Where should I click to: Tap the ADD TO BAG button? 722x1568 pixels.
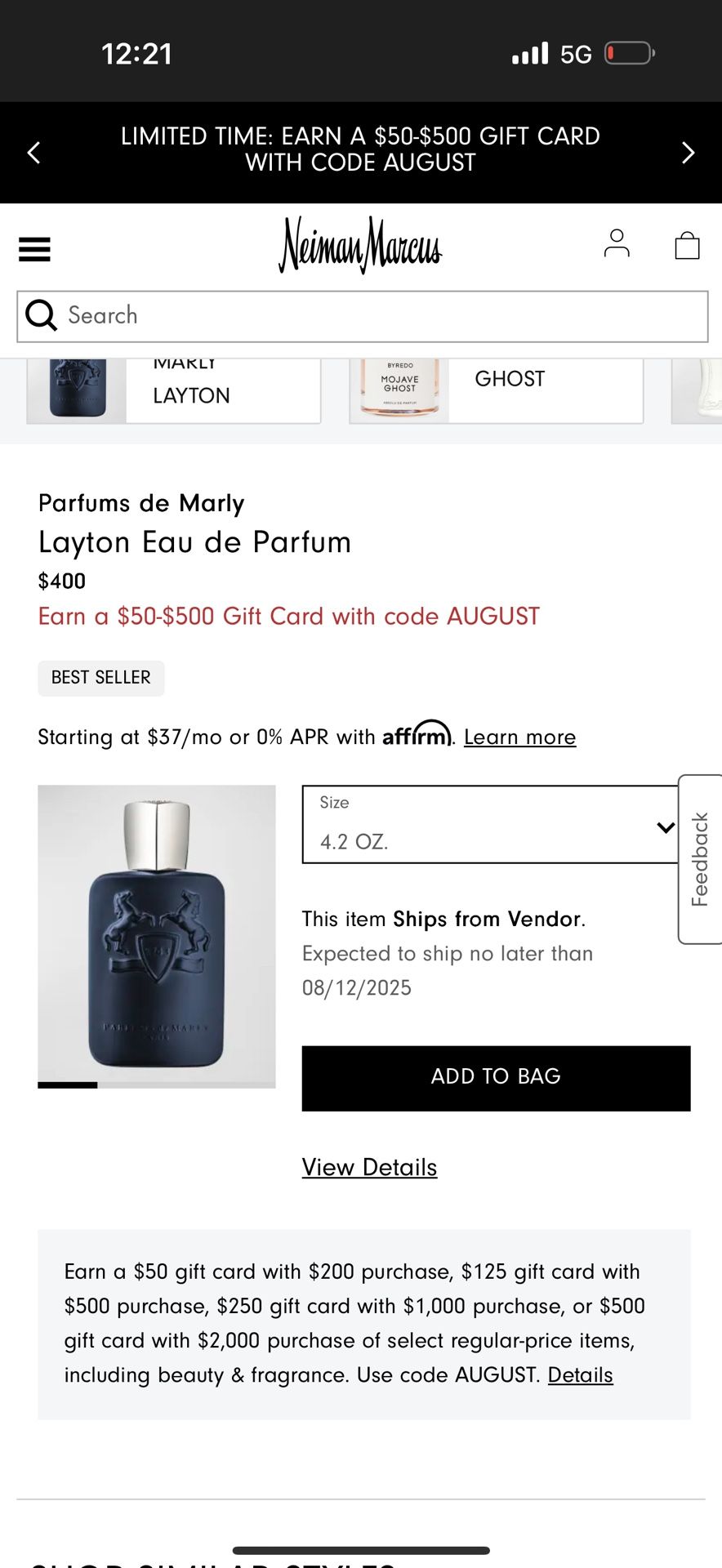[x=495, y=1078]
